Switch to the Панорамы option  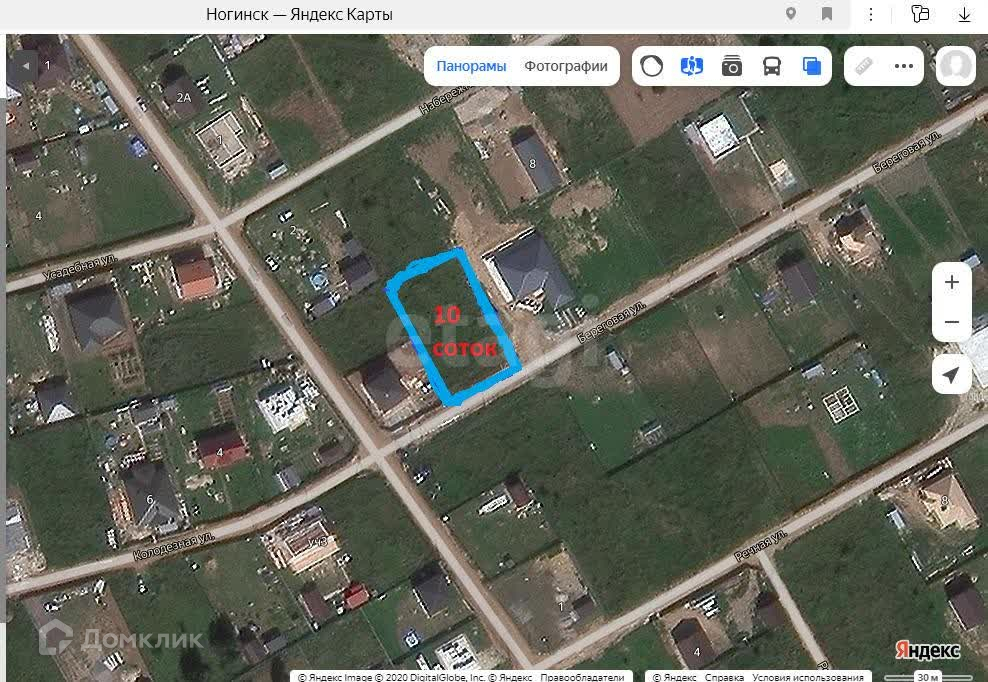(x=471, y=66)
